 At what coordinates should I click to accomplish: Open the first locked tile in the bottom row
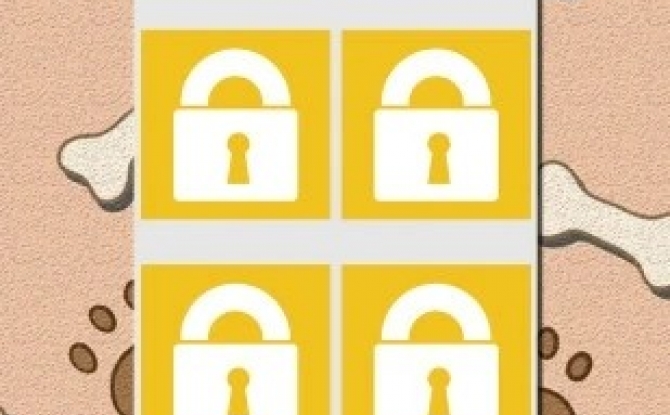click(236, 340)
